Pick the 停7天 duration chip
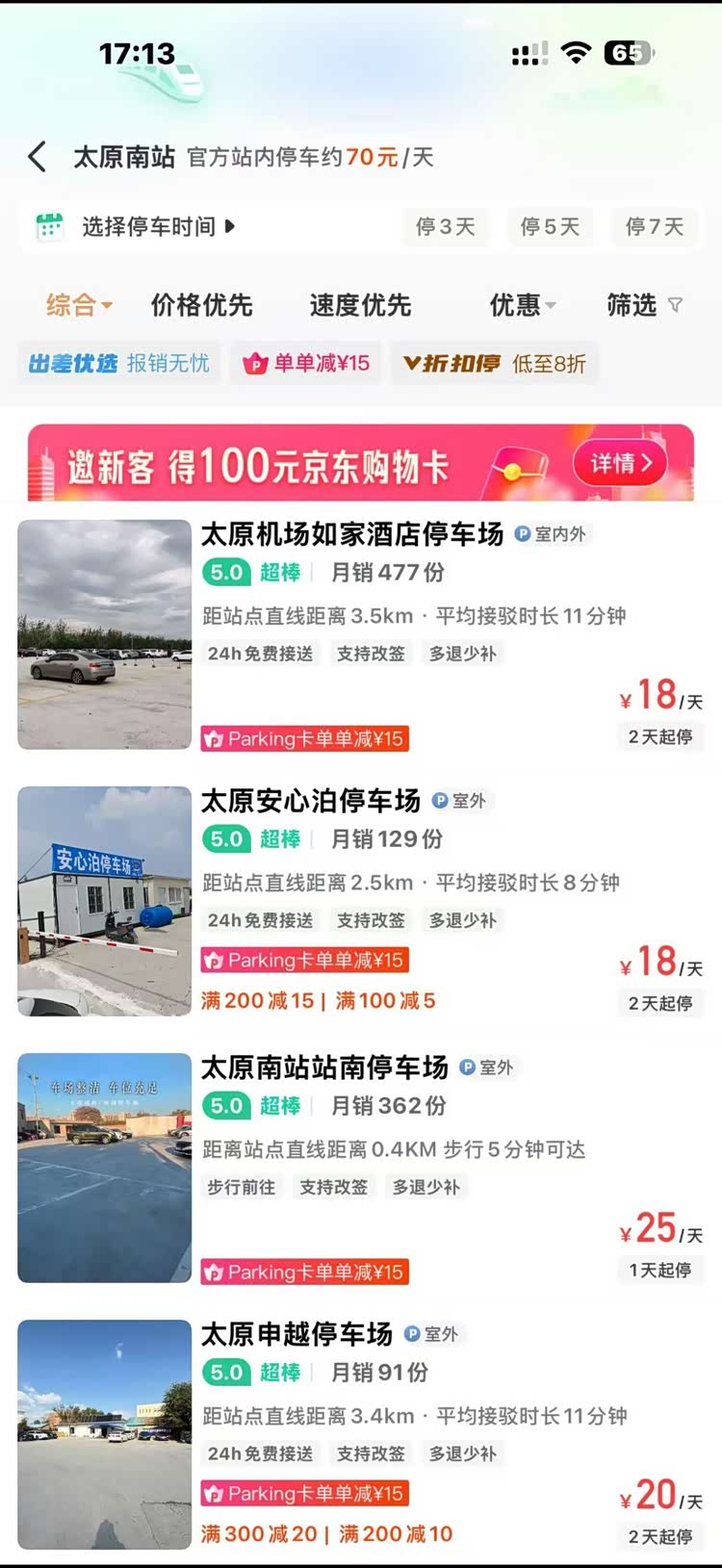 click(x=655, y=227)
